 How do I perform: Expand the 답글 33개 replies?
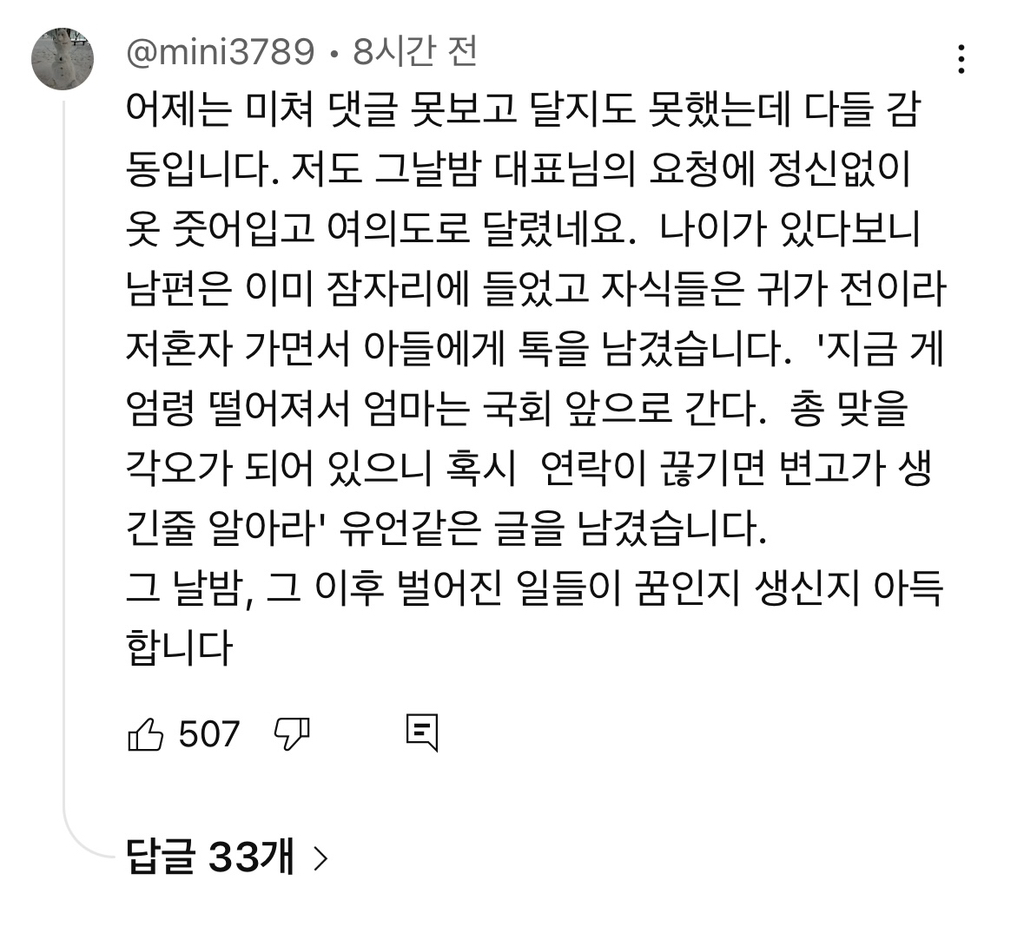coord(226,856)
